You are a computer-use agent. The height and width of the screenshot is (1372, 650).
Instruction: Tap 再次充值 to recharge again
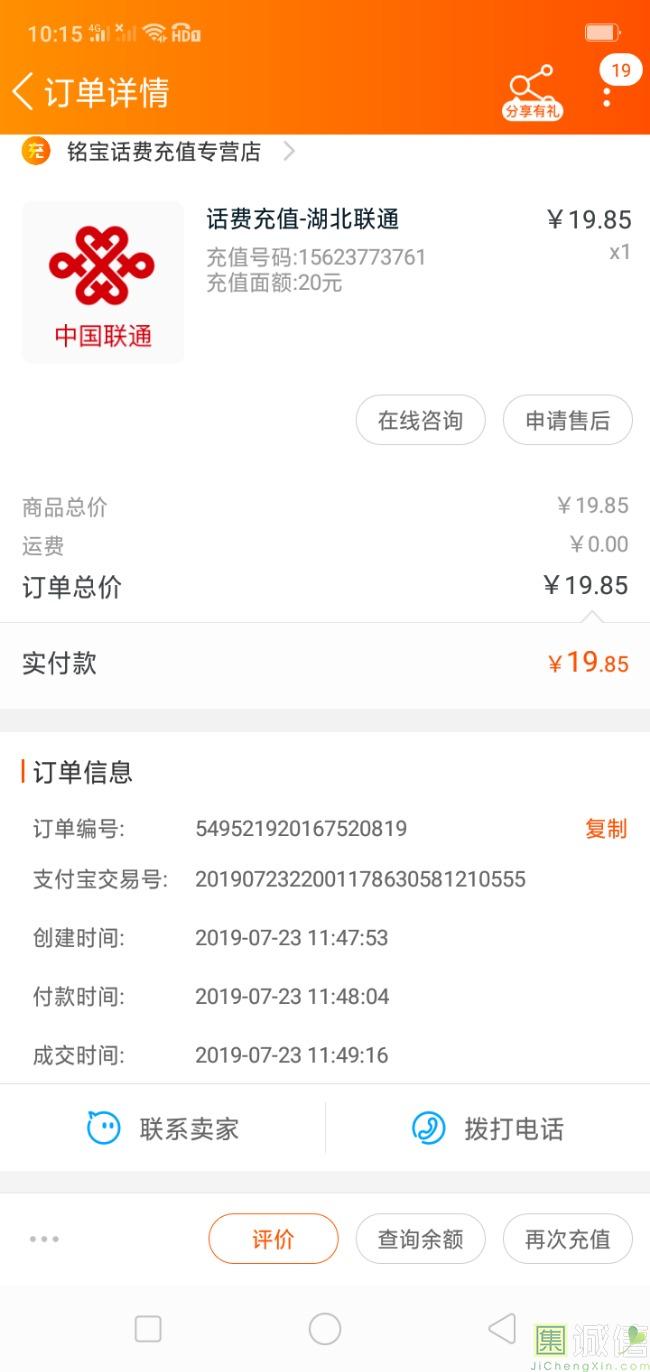(x=567, y=1239)
